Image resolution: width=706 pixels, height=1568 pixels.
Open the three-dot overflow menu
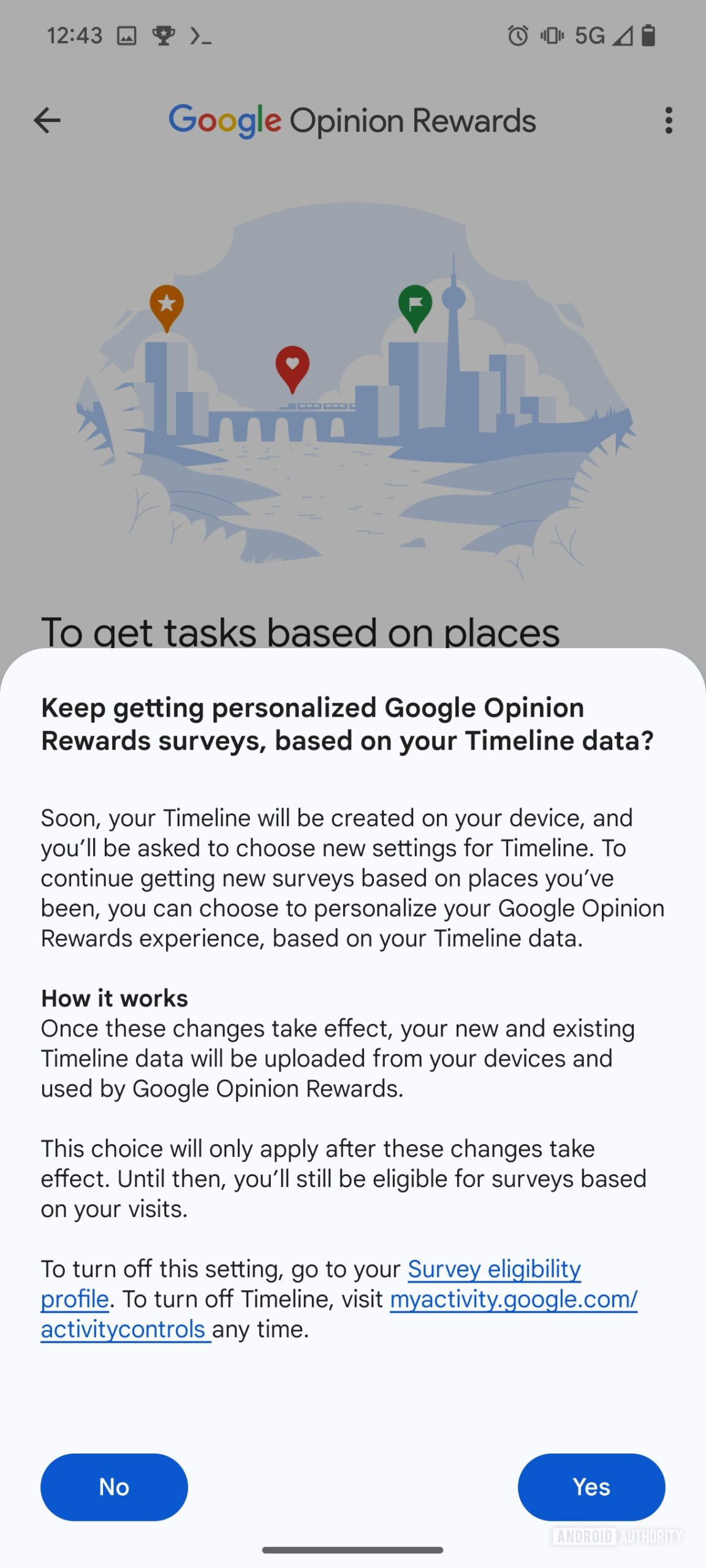pos(669,120)
